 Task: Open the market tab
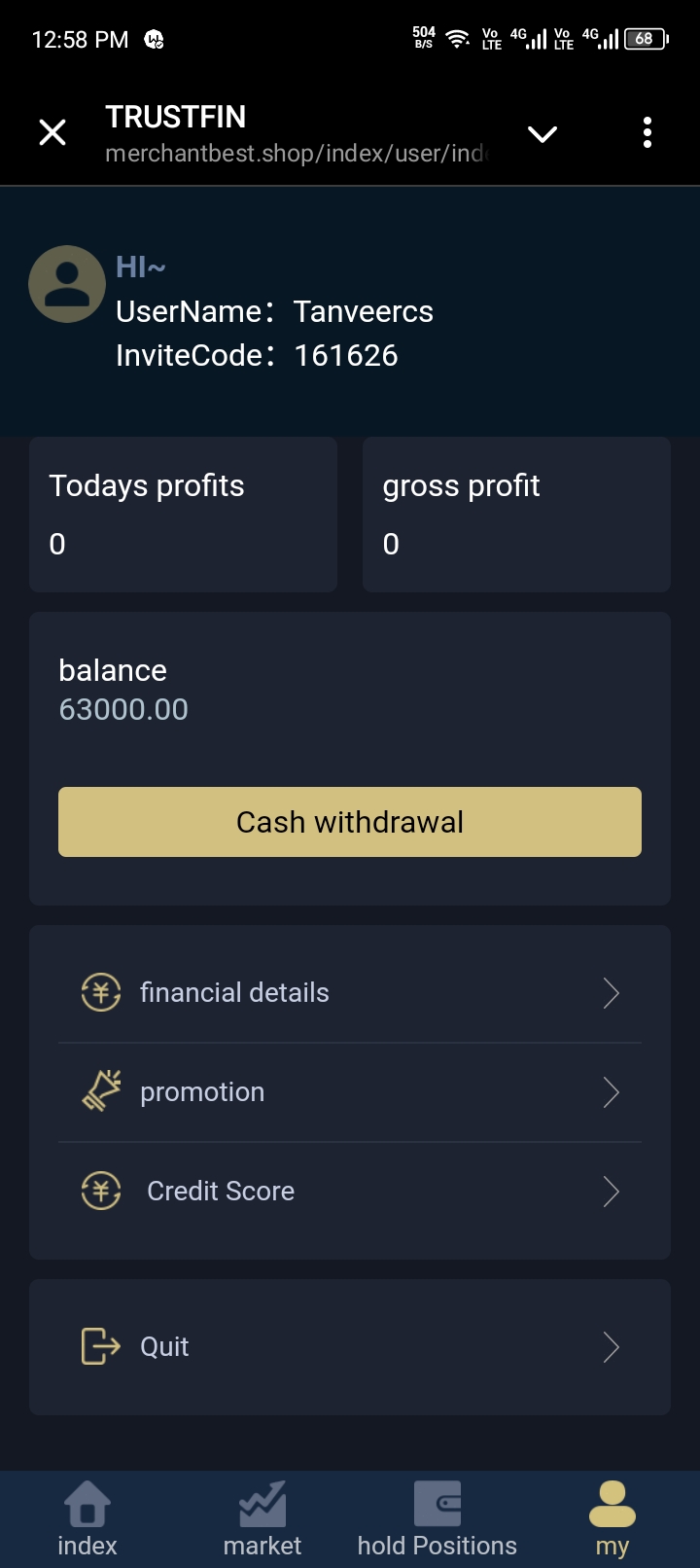coord(262,1519)
